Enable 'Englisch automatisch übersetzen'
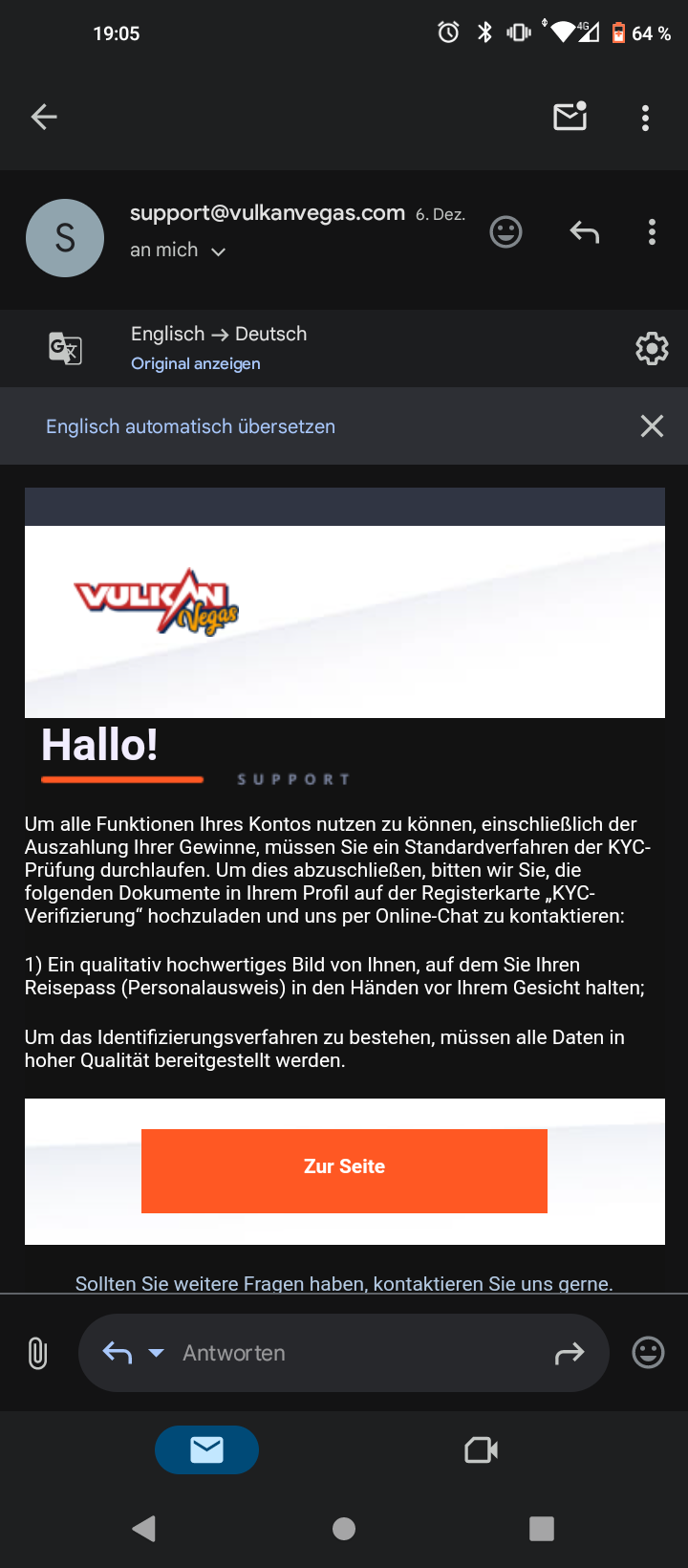The width and height of the screenshot is (688, 1568). [190, 426]
